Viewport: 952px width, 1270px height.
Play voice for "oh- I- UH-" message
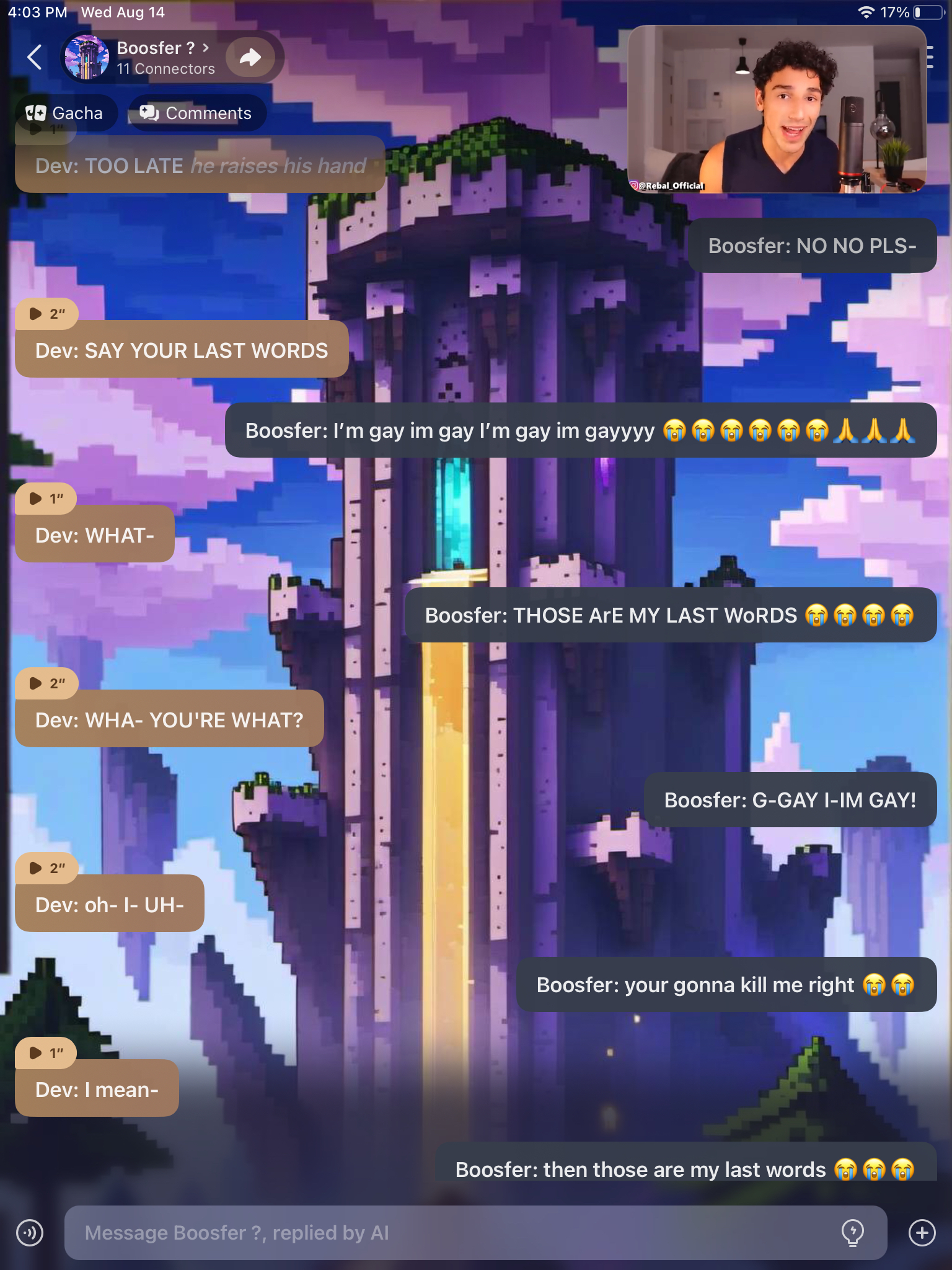tap(46, 868)
